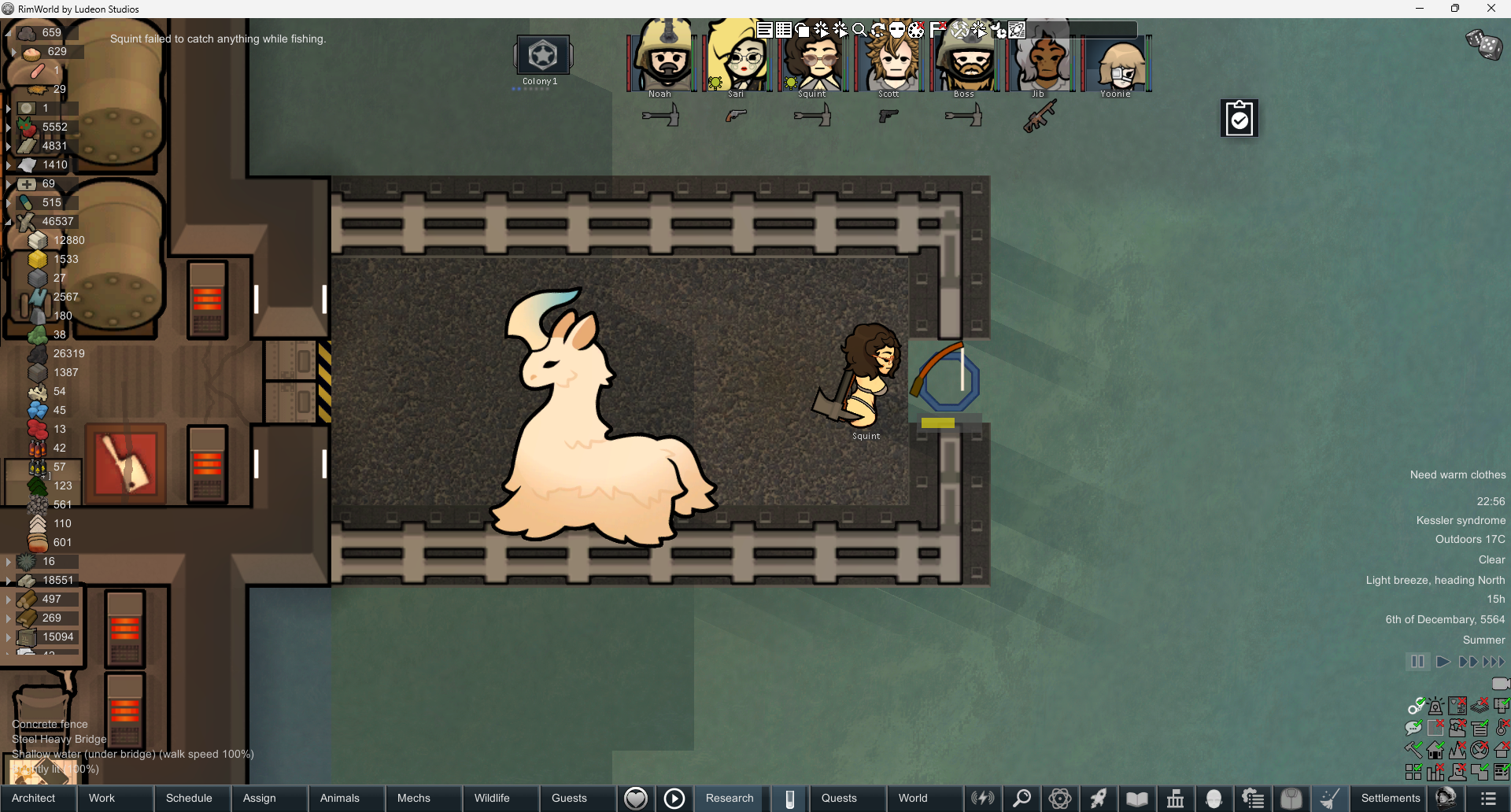
Task: Open the Mechs tab
Action: coord(414,798)
